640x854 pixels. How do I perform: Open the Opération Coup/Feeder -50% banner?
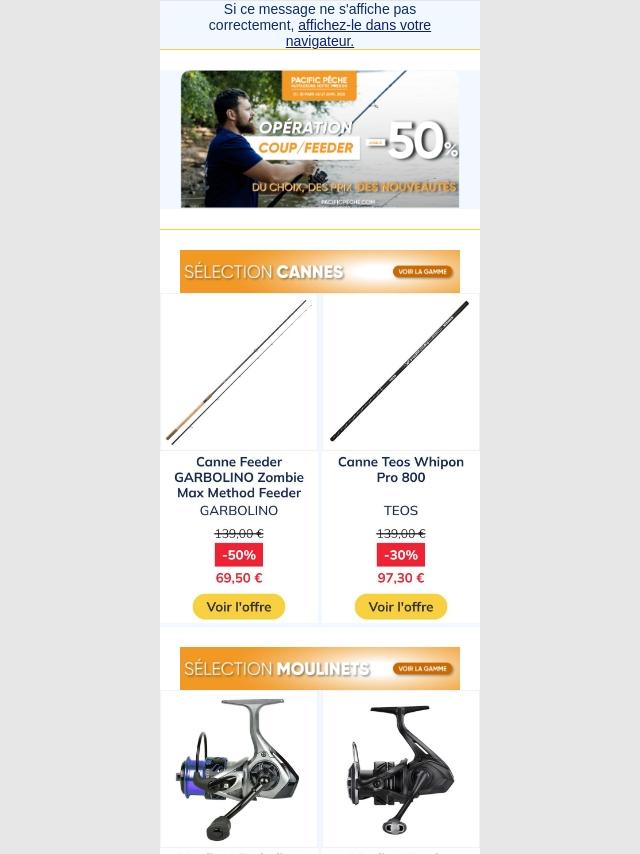pyautogui.click(x=320, y=139)
